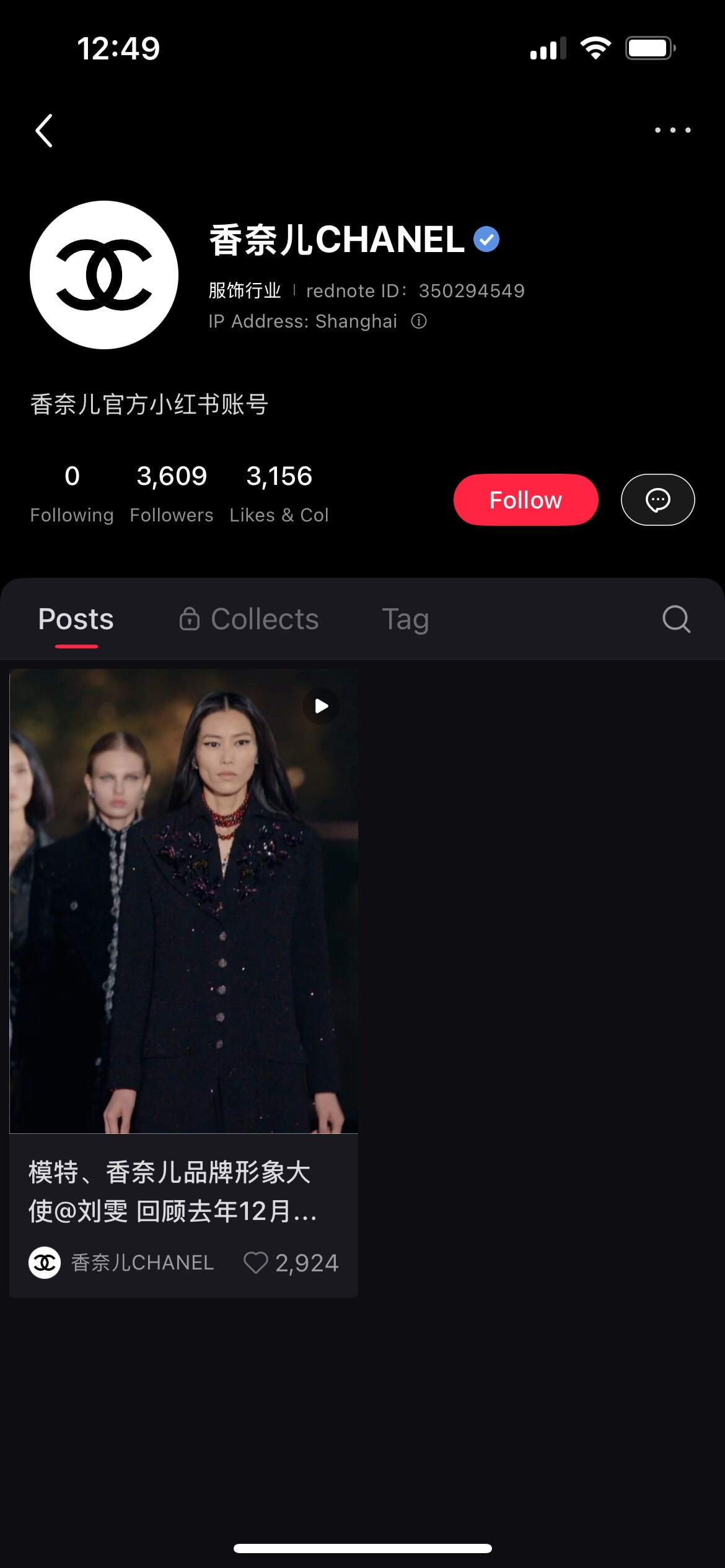Select the Posts tab
Viewport: 725px width, 1568px height.
tap(76, 619)
